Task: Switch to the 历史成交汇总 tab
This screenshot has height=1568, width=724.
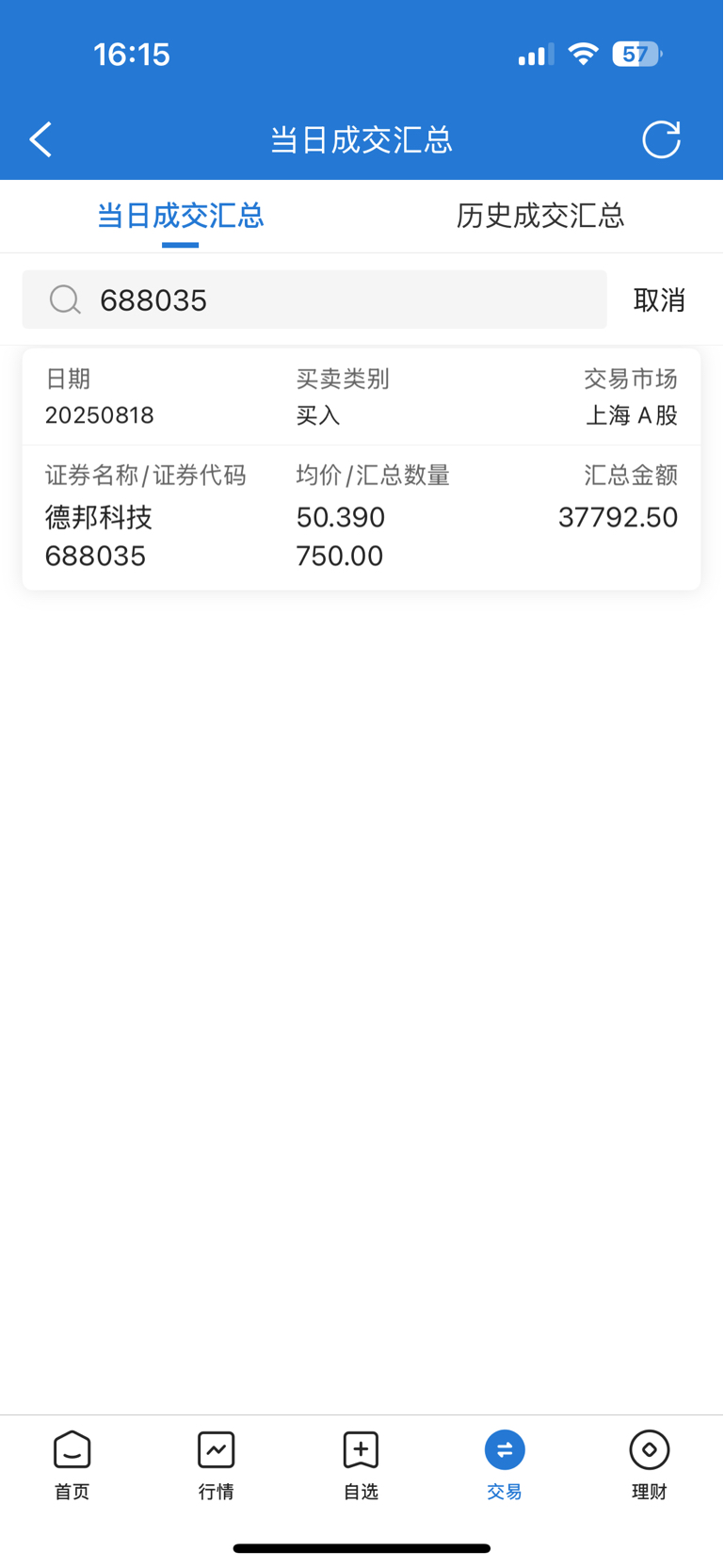Action: pos(540,216)
